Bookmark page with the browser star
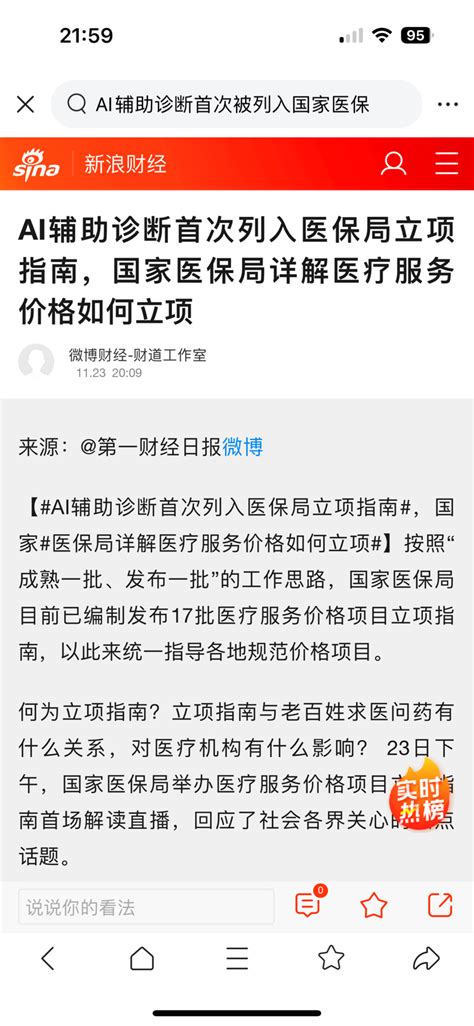Viewport: 474px width, 1026px height. [331, 958]
